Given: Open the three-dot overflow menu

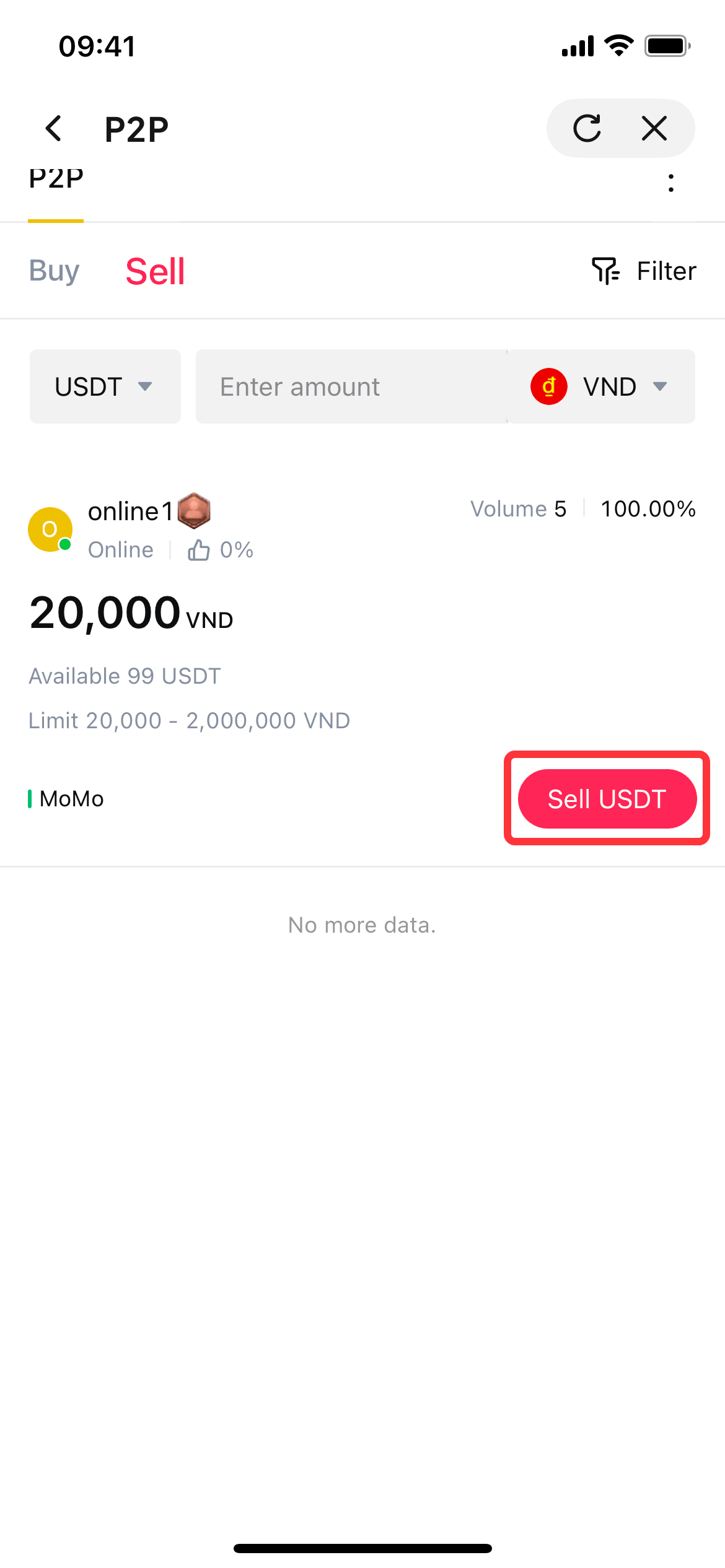Looking at the screenshot, I should [x=671, y=183].
